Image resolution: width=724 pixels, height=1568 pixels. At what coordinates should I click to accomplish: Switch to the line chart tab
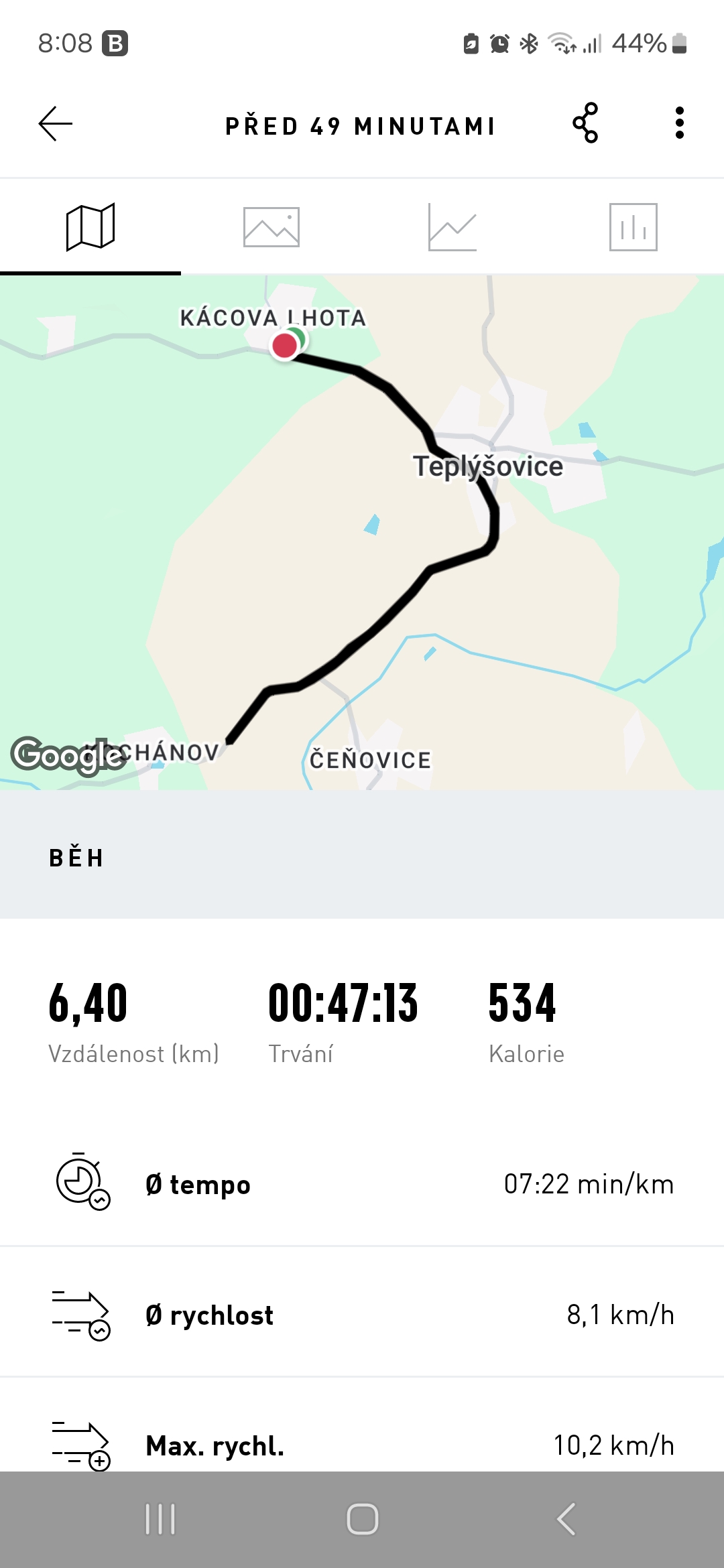point(452,227)
